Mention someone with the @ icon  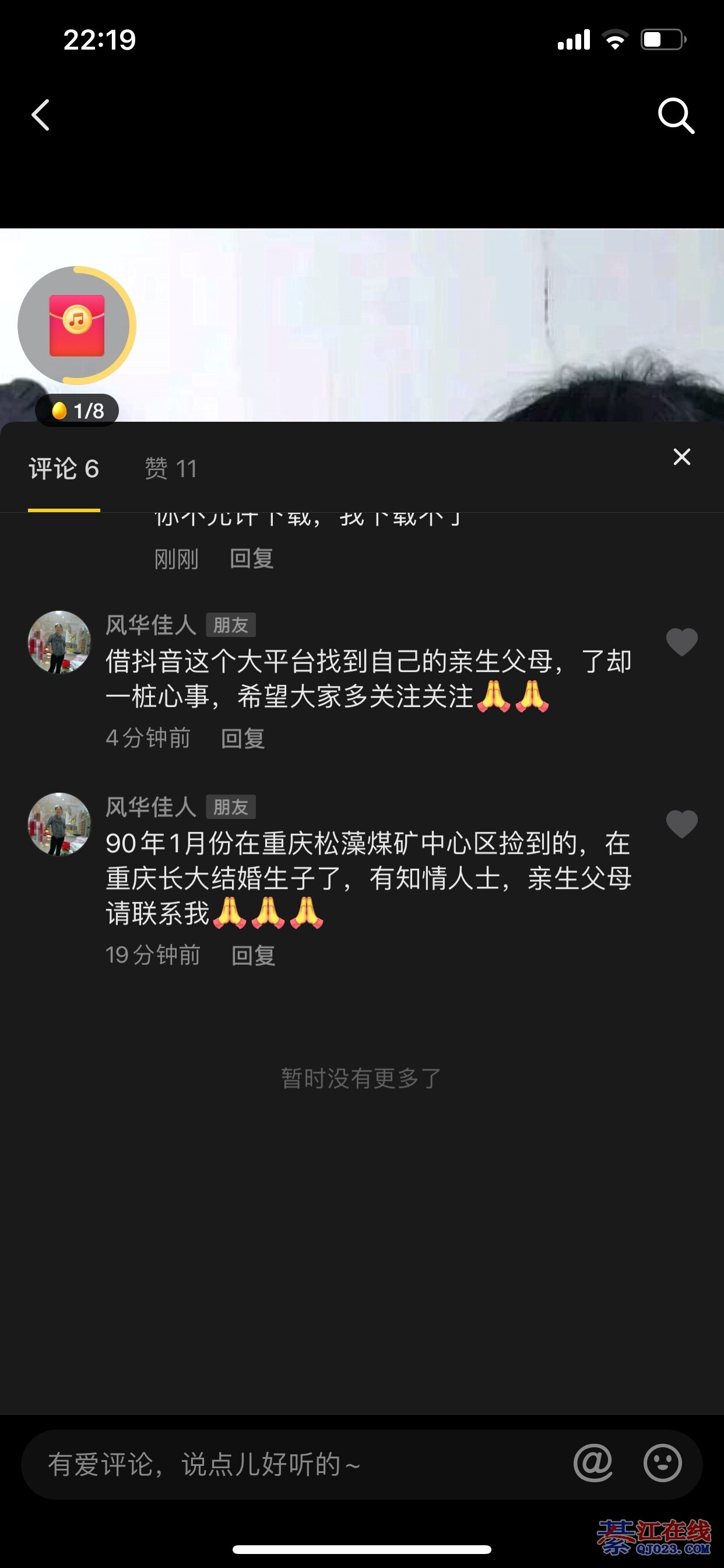(x=593, y=1464)
